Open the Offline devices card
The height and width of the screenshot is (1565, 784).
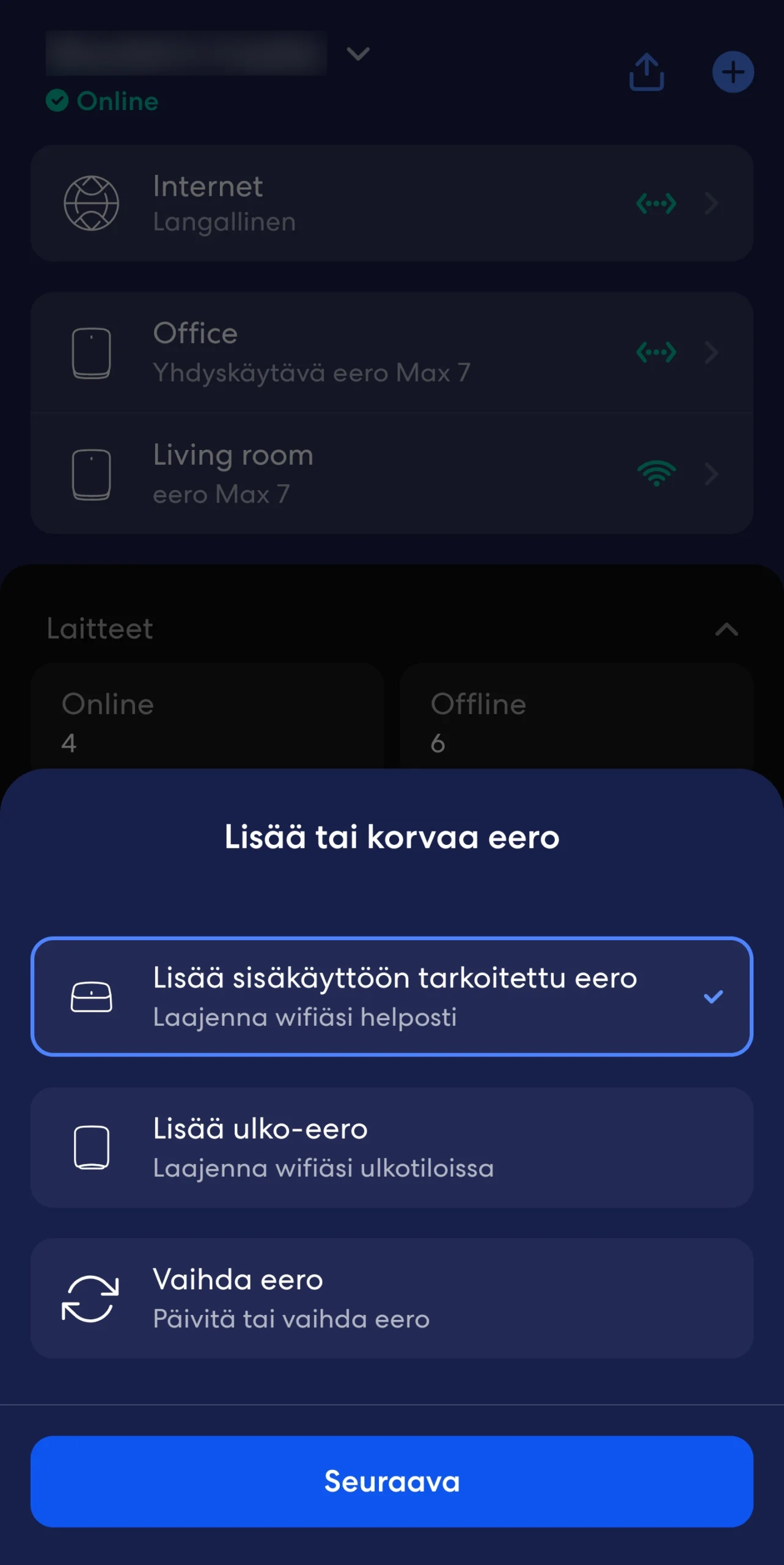(576, 721)
